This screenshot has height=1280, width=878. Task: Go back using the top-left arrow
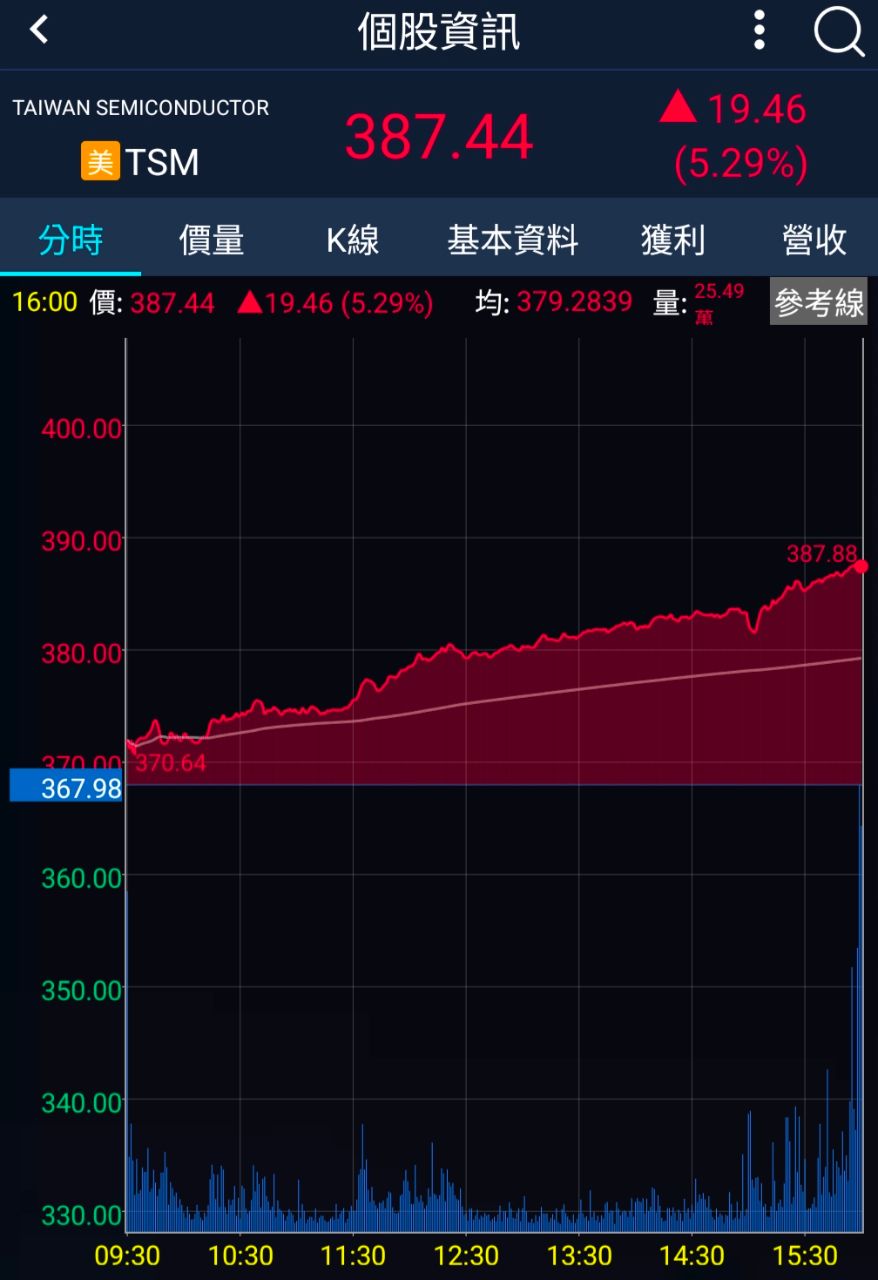tap(40, 30)
